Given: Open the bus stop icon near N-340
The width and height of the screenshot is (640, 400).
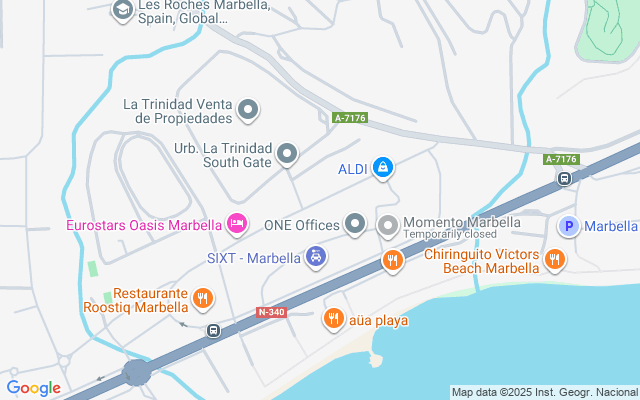Looking at the screenshot, I should (x=213, y=330).
